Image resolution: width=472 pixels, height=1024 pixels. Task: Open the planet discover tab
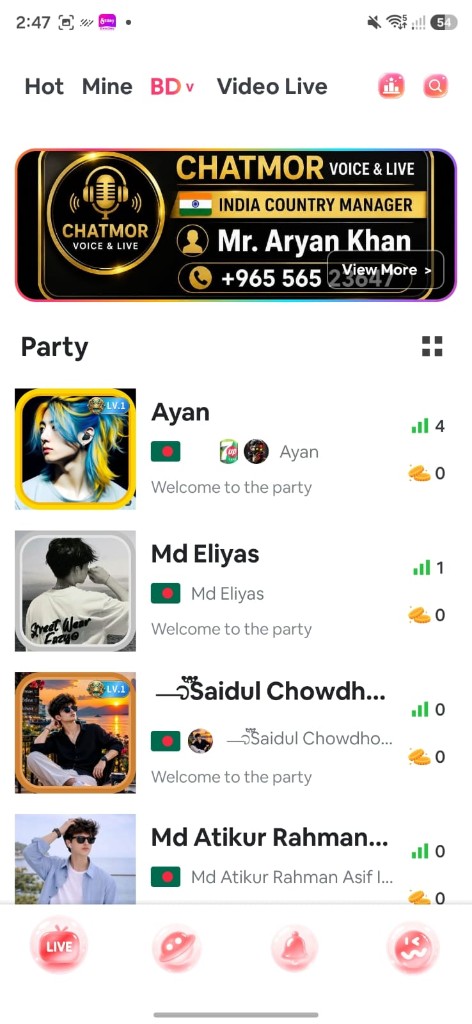click(177, 946)
